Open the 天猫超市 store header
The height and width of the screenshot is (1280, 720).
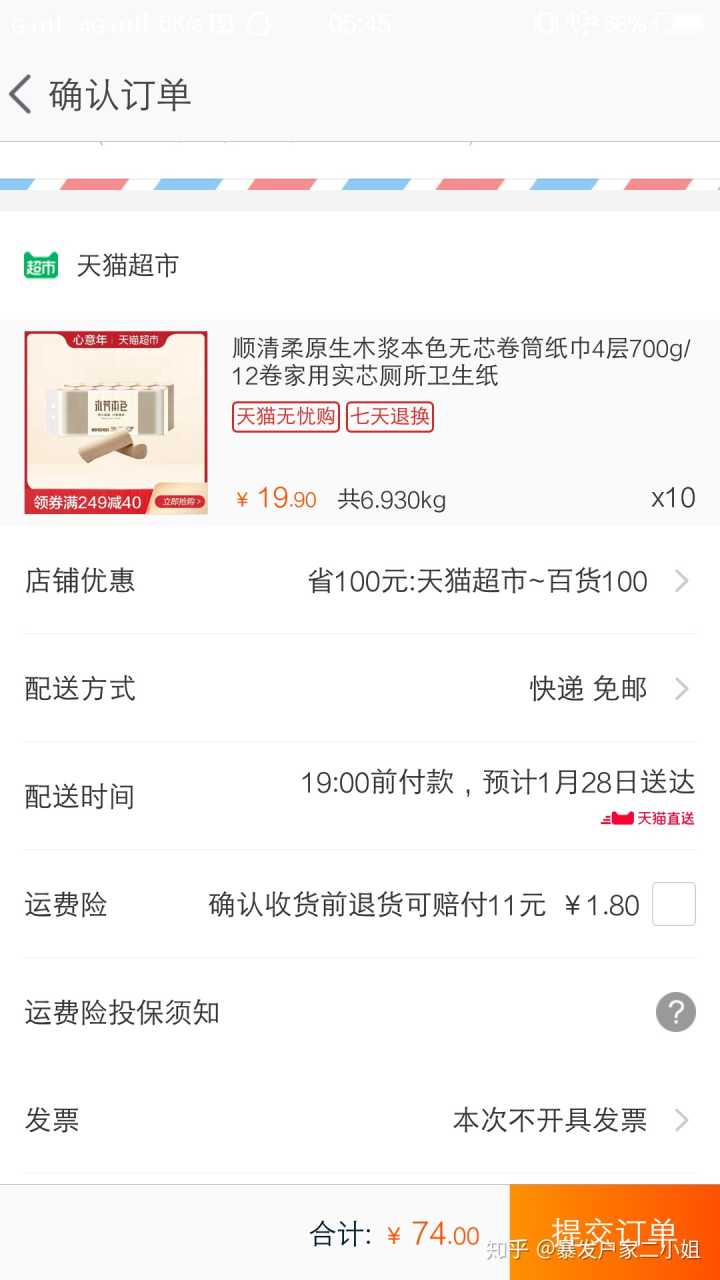tap(126, 265)
